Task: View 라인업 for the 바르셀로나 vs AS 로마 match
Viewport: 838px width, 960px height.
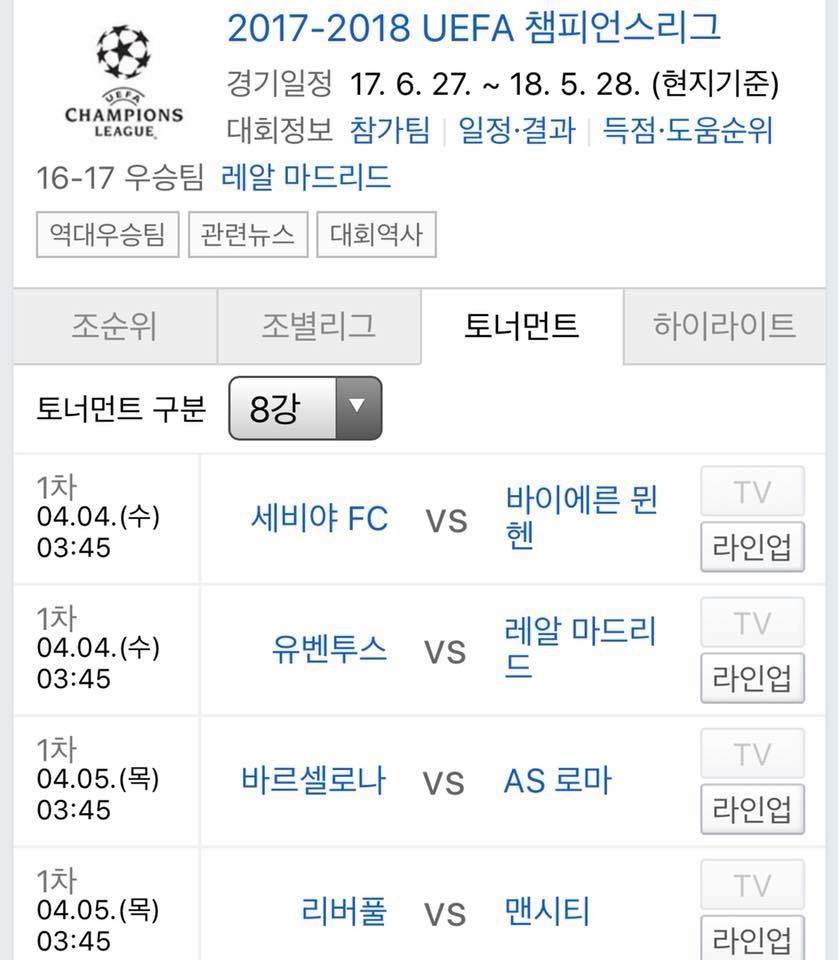Action: point(752,808)
